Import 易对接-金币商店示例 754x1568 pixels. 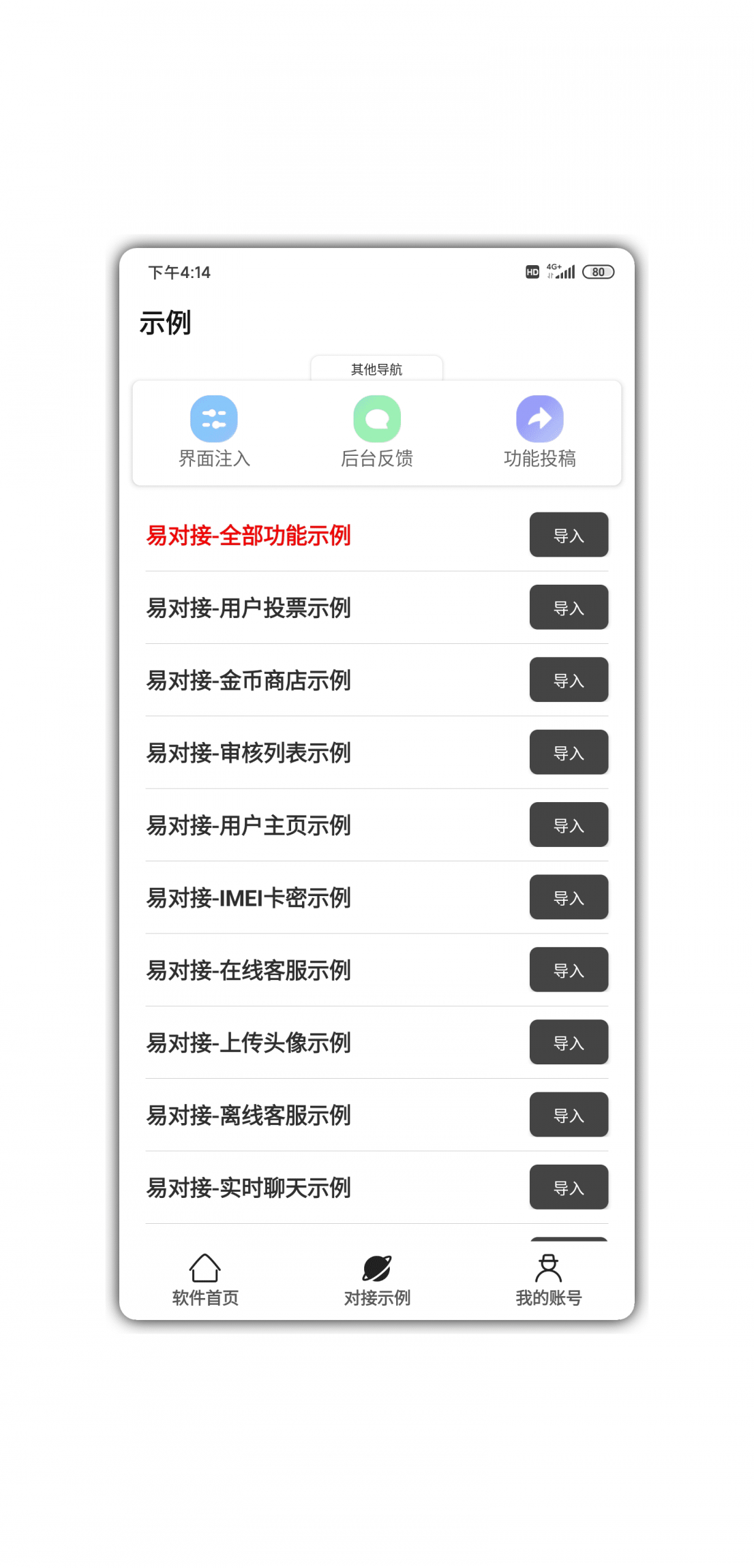[569, 680]
